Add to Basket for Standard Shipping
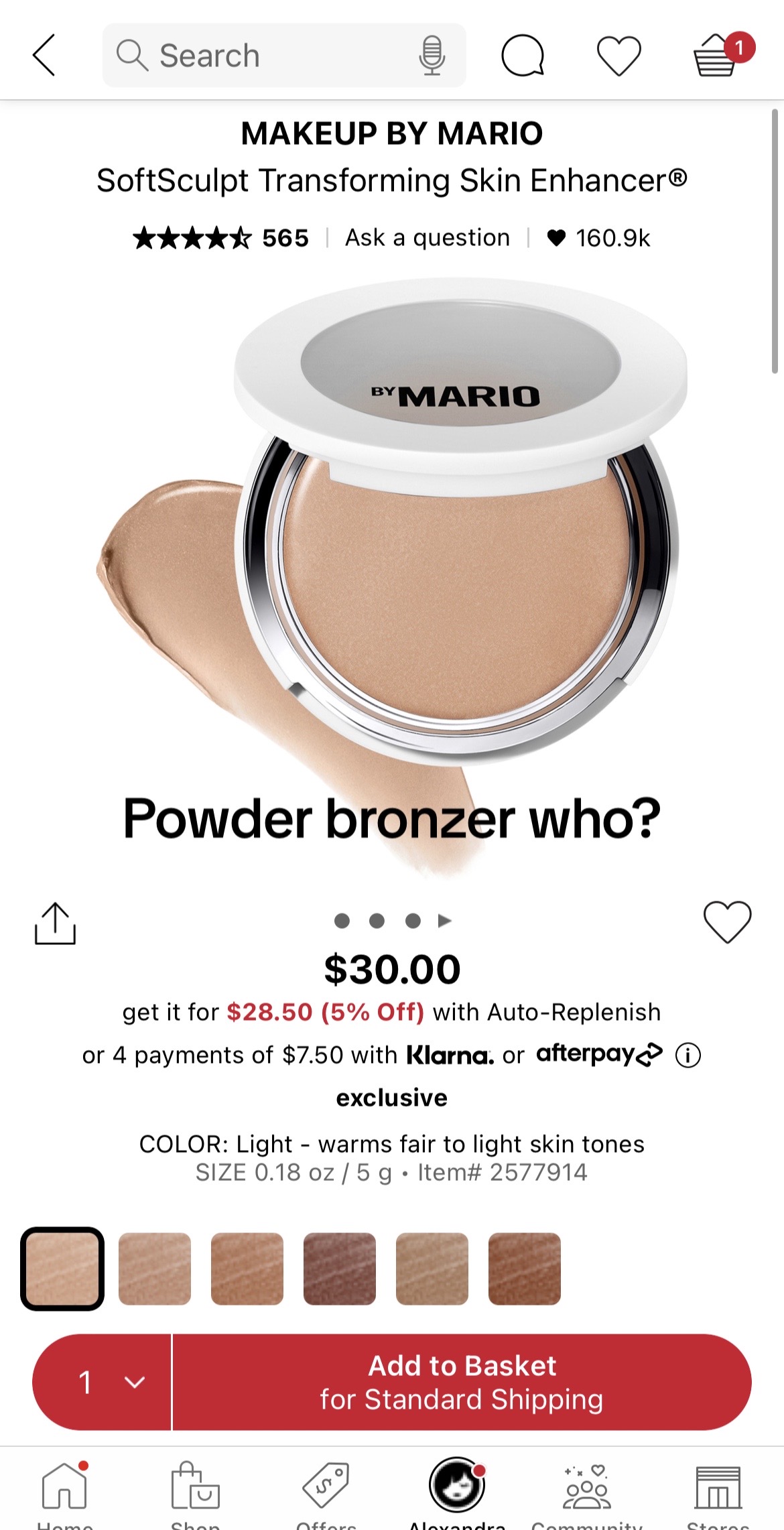Image resolution: width=784 pixels, height=1530 pixels. pos(462,1382)
